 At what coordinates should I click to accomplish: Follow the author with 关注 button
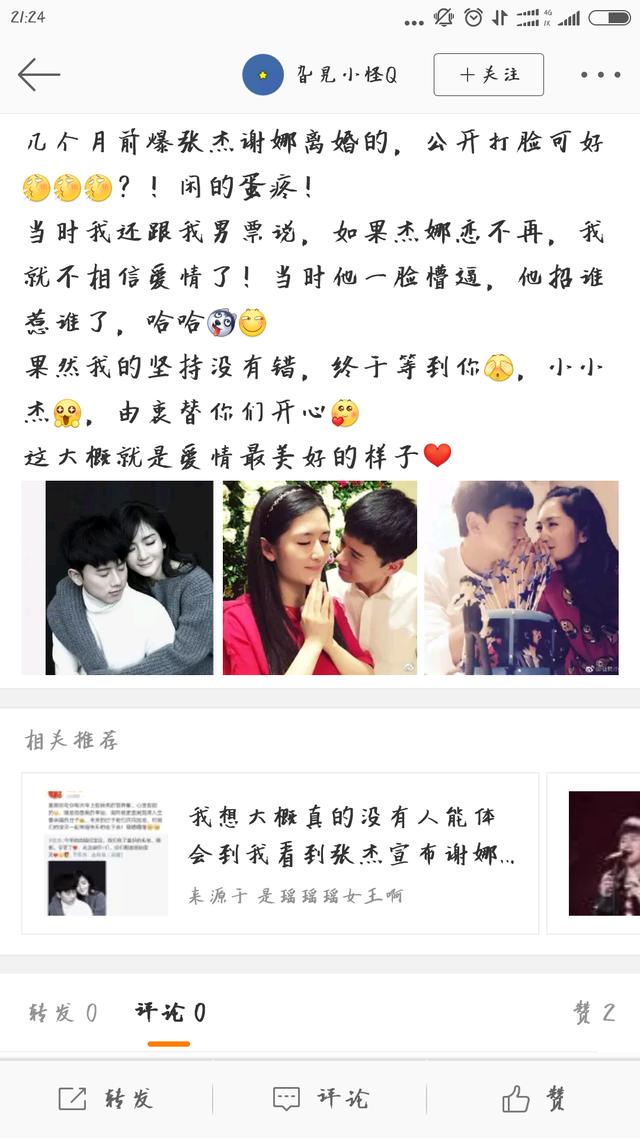click(488, 75)
